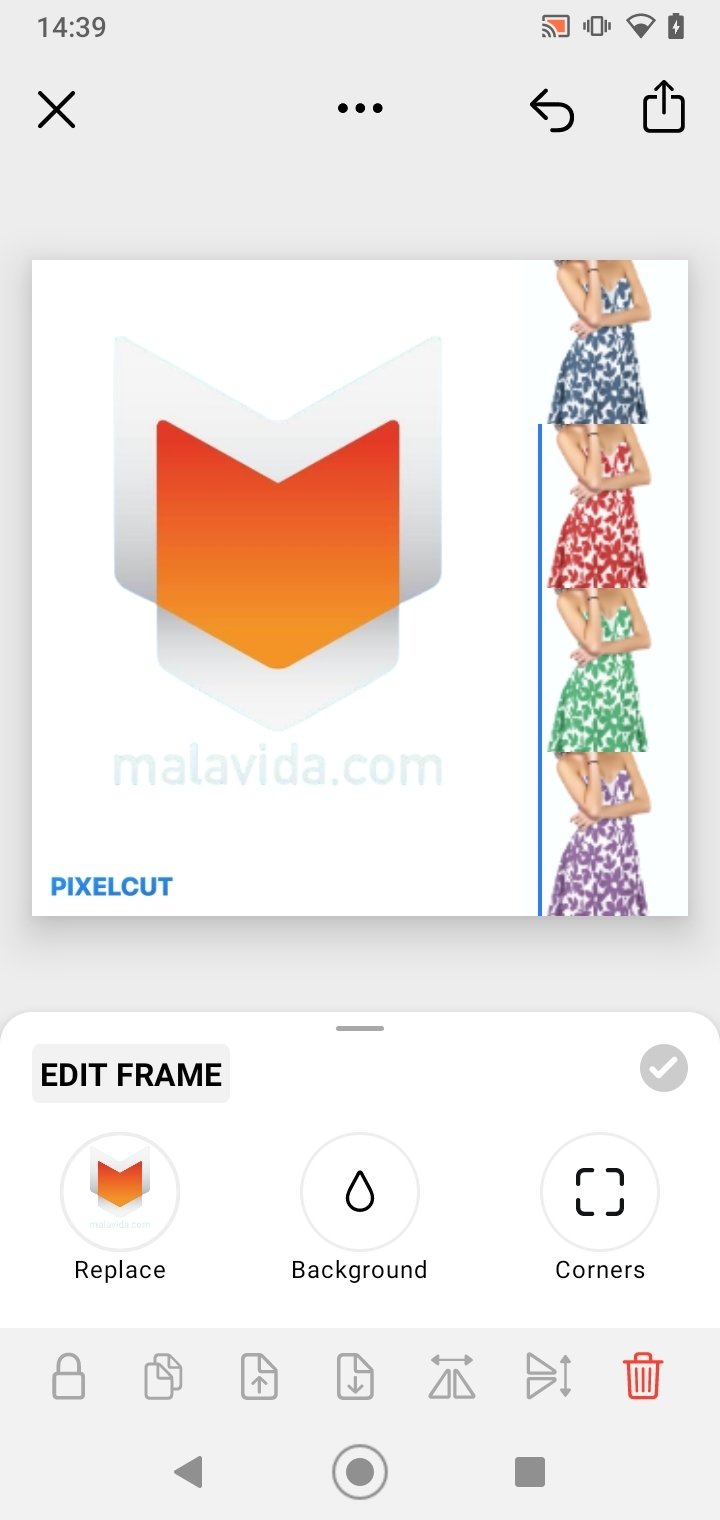
Task: Replace the frame image
Action: 120,1191
